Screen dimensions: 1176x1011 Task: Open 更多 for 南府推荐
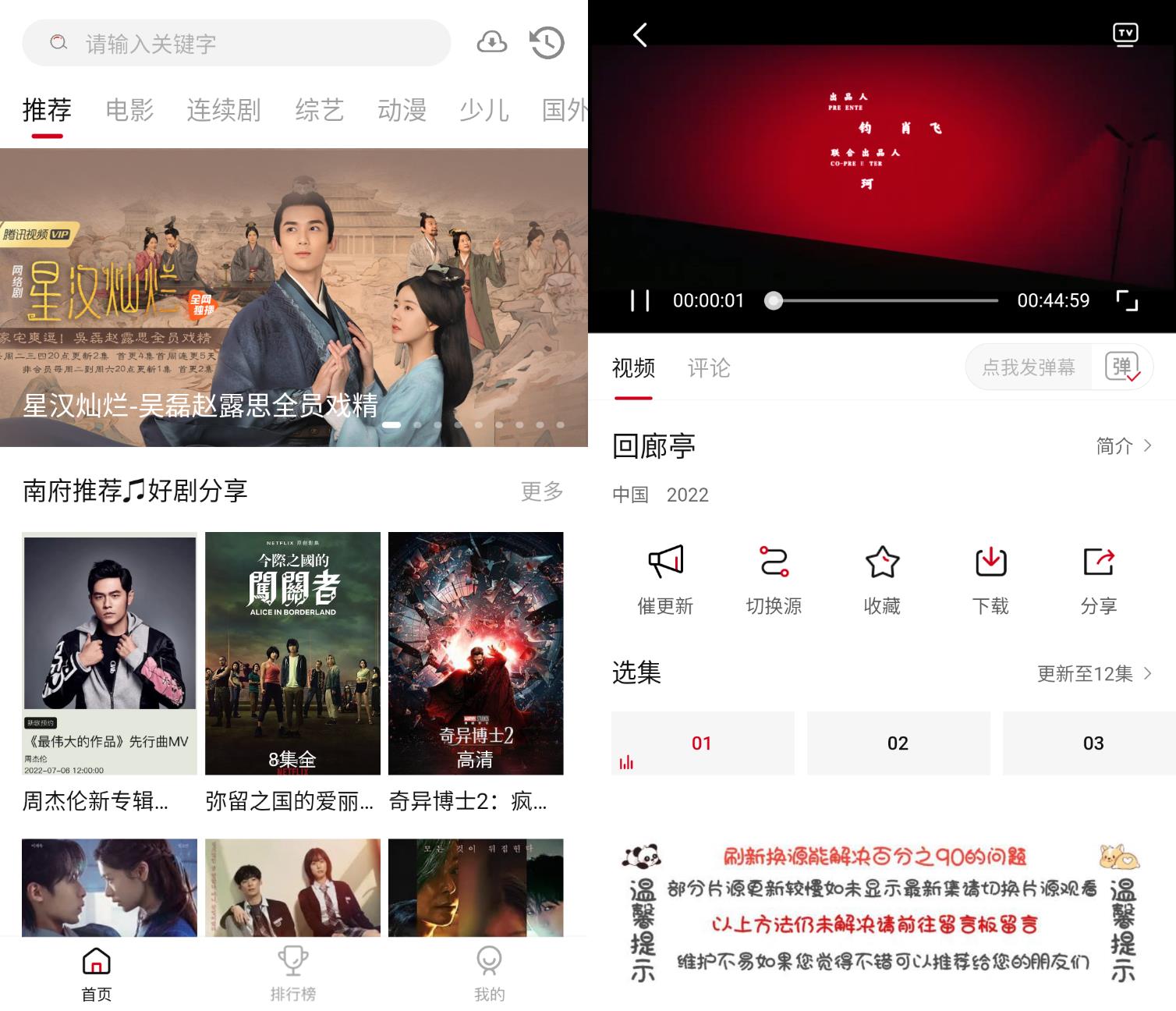[x=541, y=491]
